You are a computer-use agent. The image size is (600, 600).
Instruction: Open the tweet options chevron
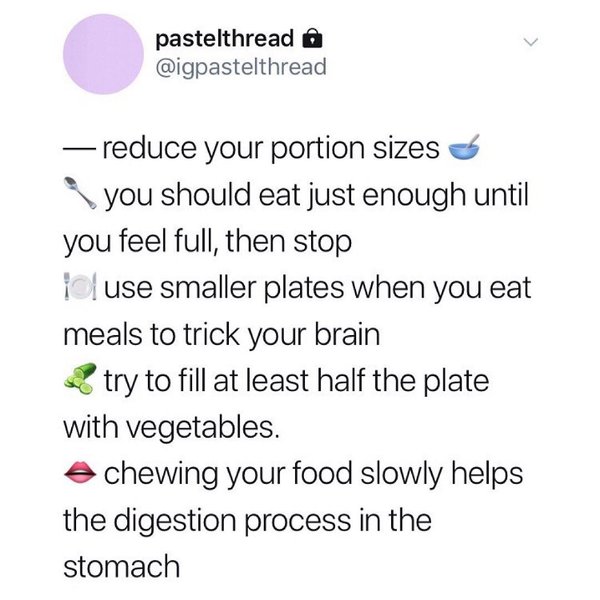click(532, 42)
